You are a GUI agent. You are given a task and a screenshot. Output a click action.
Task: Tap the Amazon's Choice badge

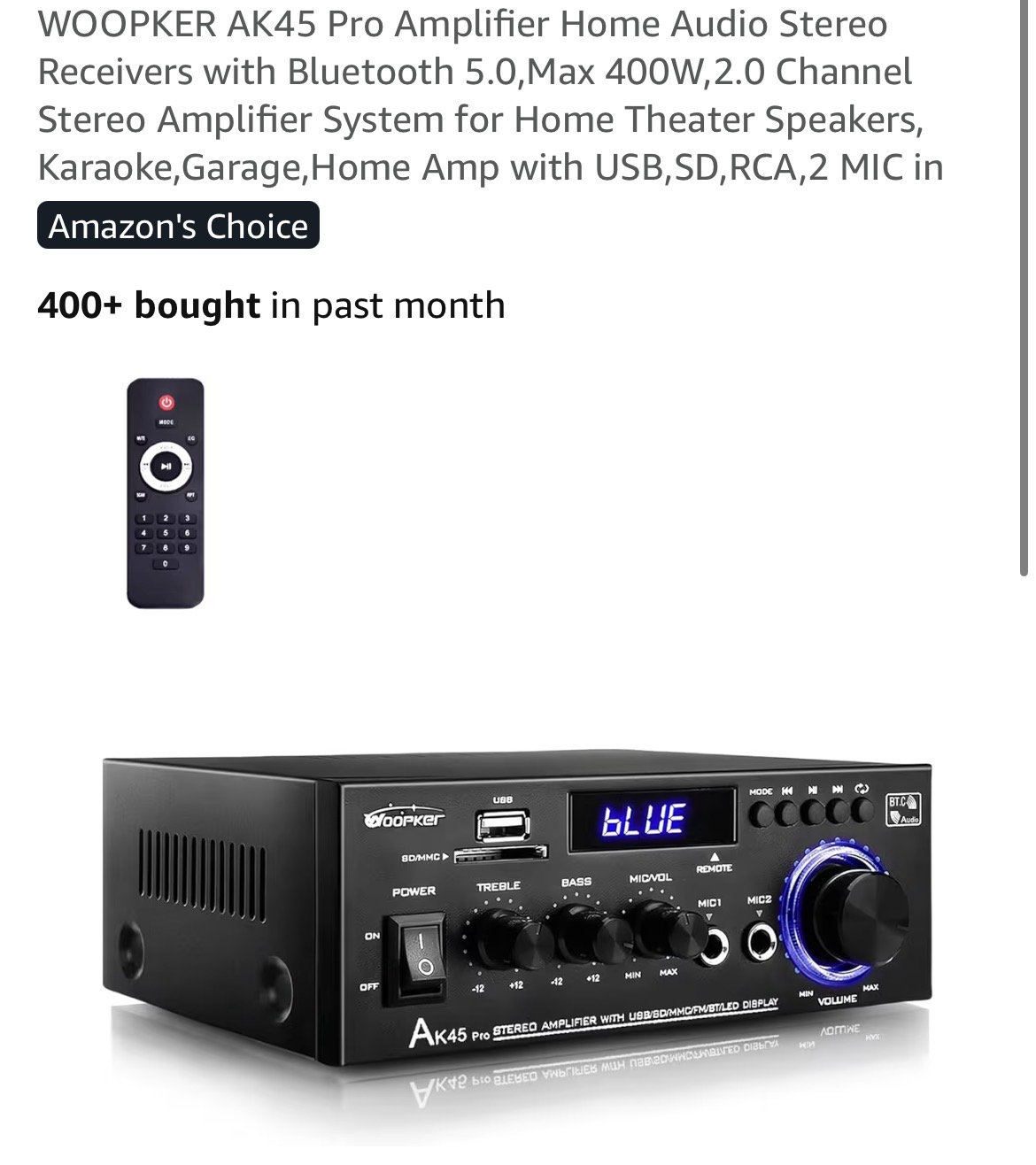click(x=178, y=227)
